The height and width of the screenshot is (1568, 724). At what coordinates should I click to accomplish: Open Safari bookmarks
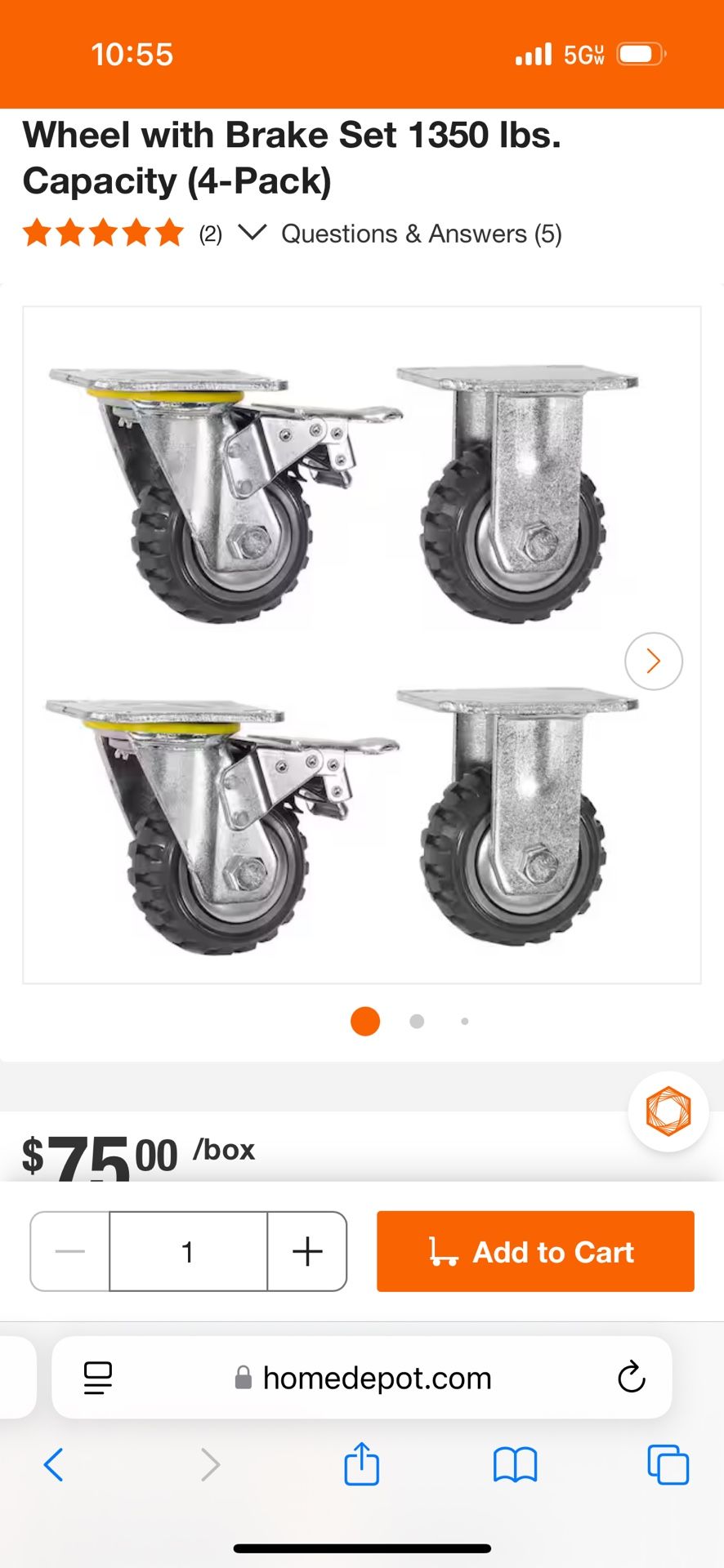tap(515, 1464)
